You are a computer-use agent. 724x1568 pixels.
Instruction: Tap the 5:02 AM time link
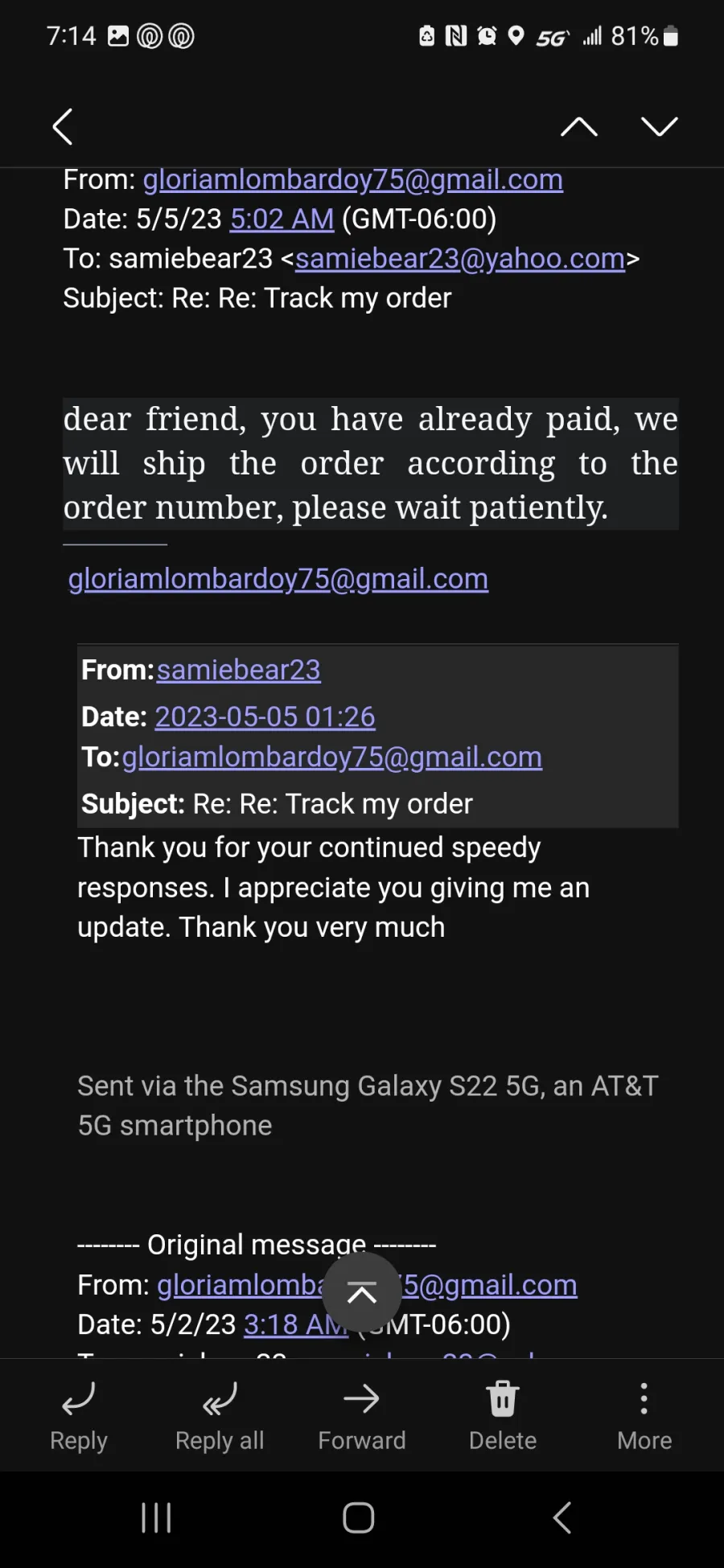point(282,219)
